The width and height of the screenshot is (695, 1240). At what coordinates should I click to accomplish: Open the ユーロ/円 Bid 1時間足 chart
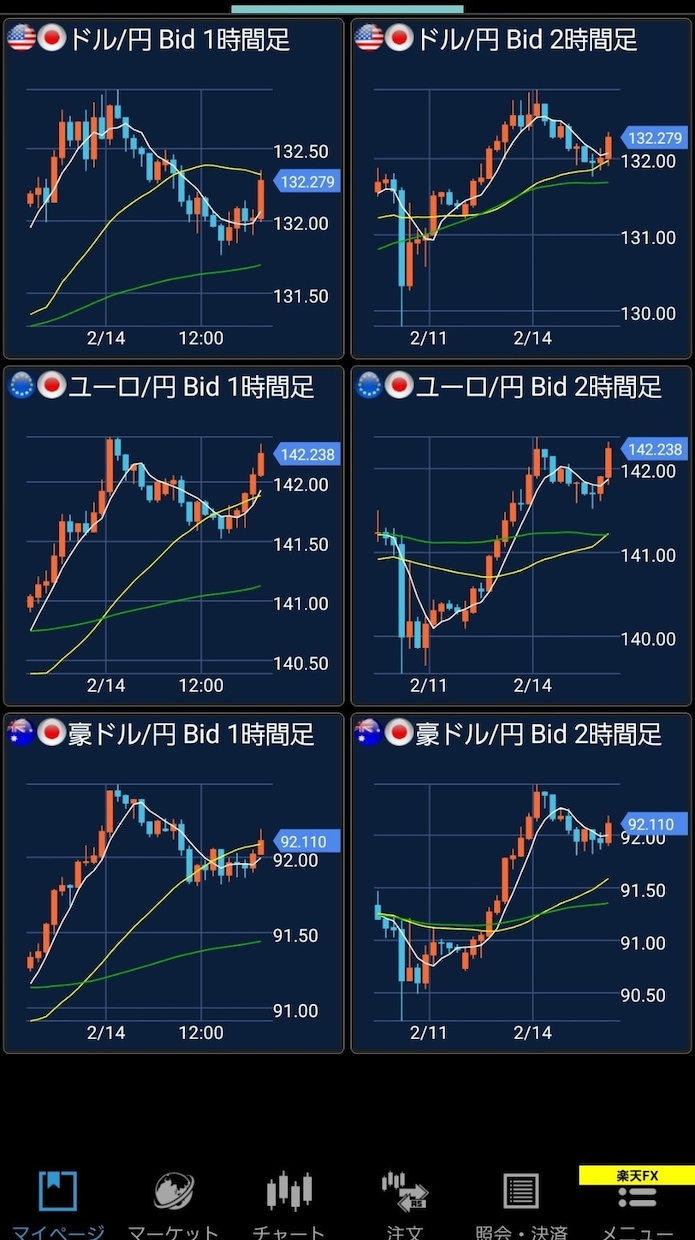click(x=173, y=536)
